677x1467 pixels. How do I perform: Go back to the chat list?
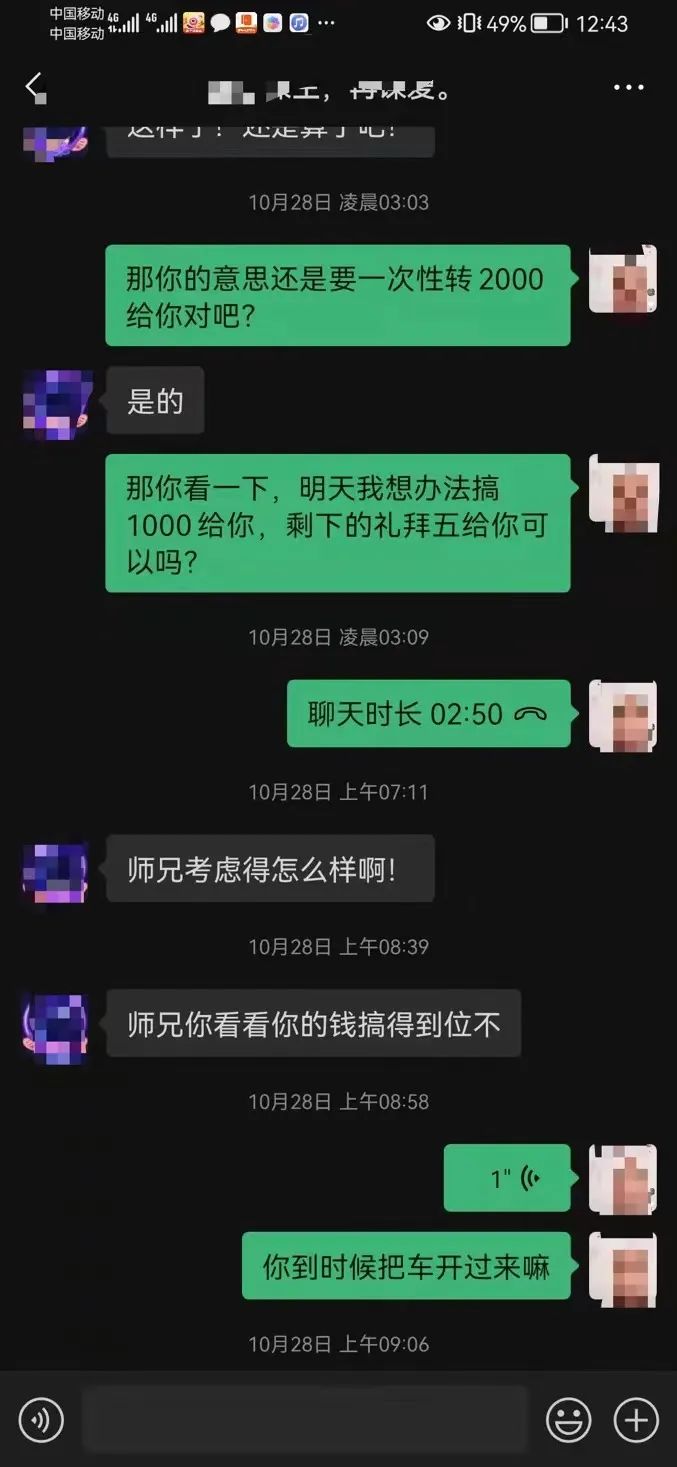pos(35,88)
